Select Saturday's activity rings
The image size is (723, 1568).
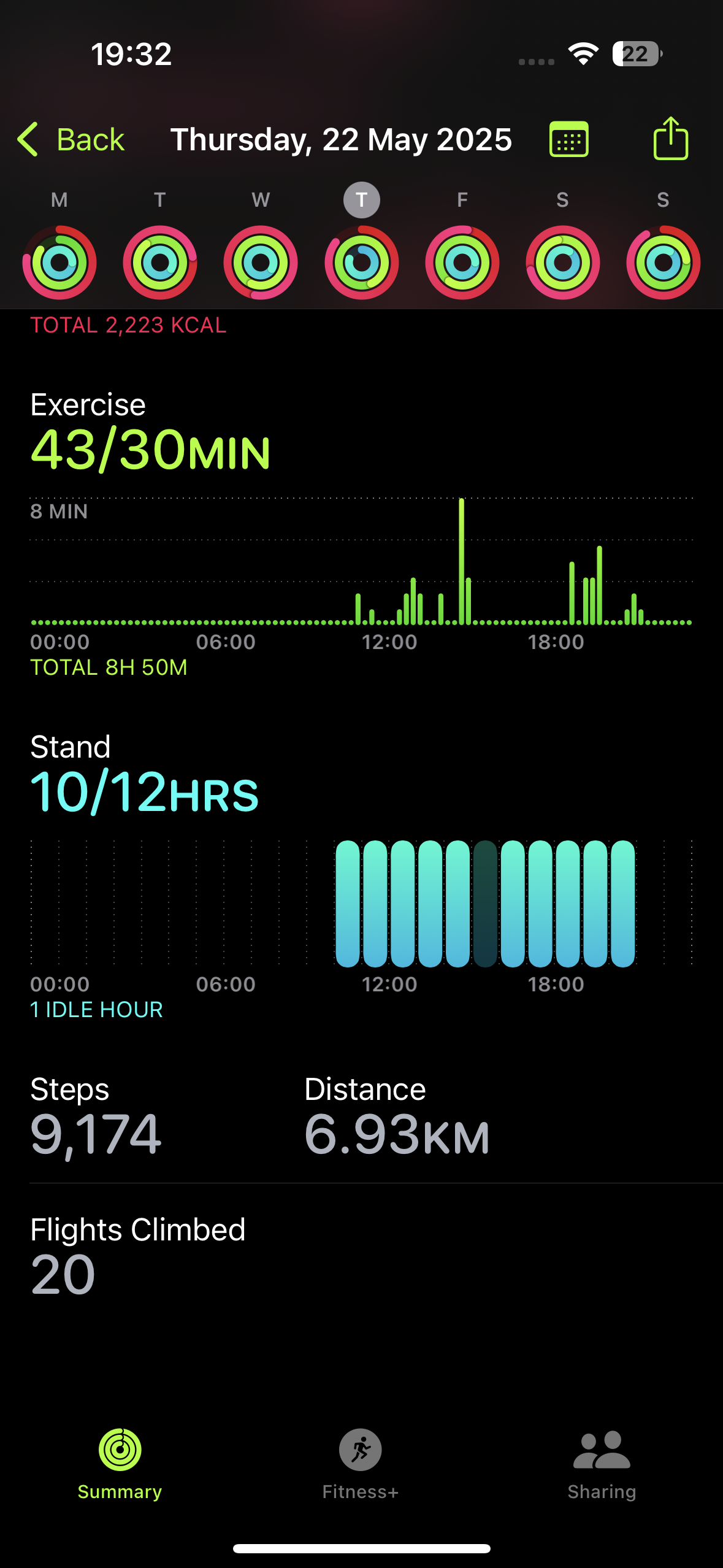point(563,263)
